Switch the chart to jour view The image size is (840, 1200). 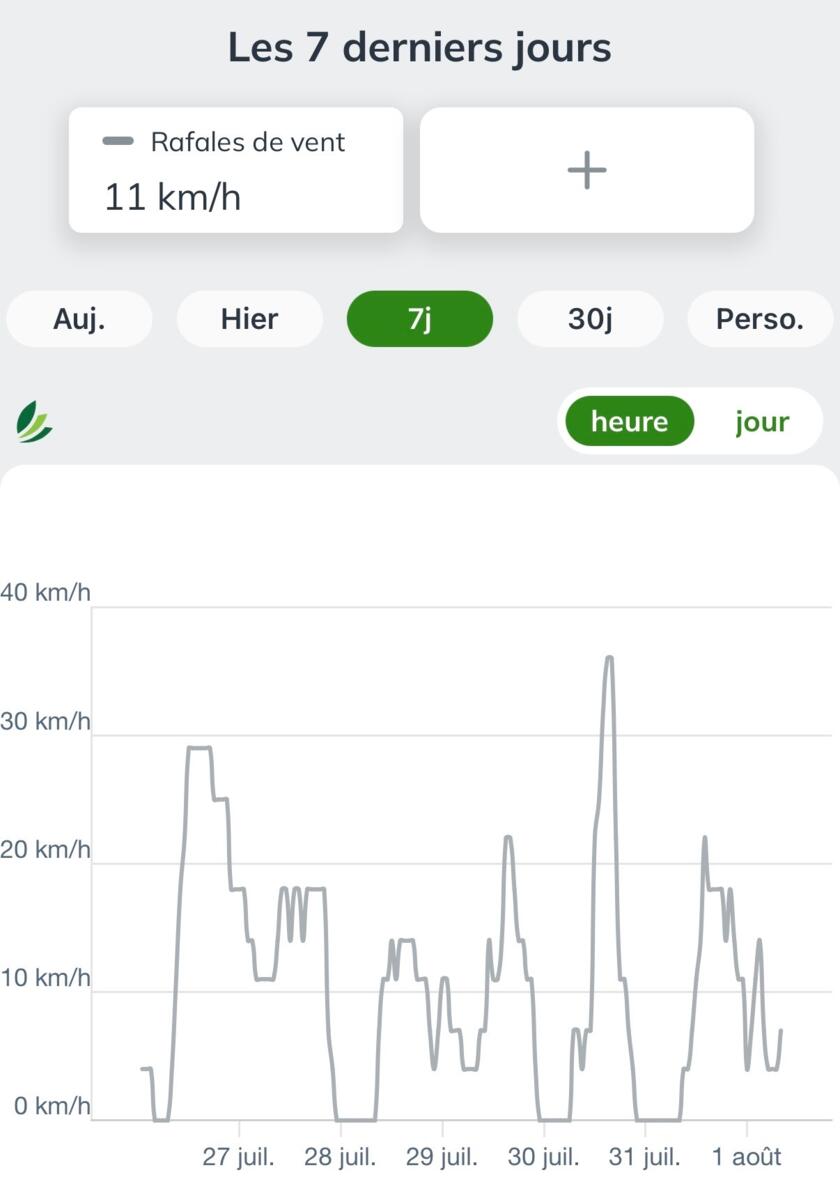(762, 421)
